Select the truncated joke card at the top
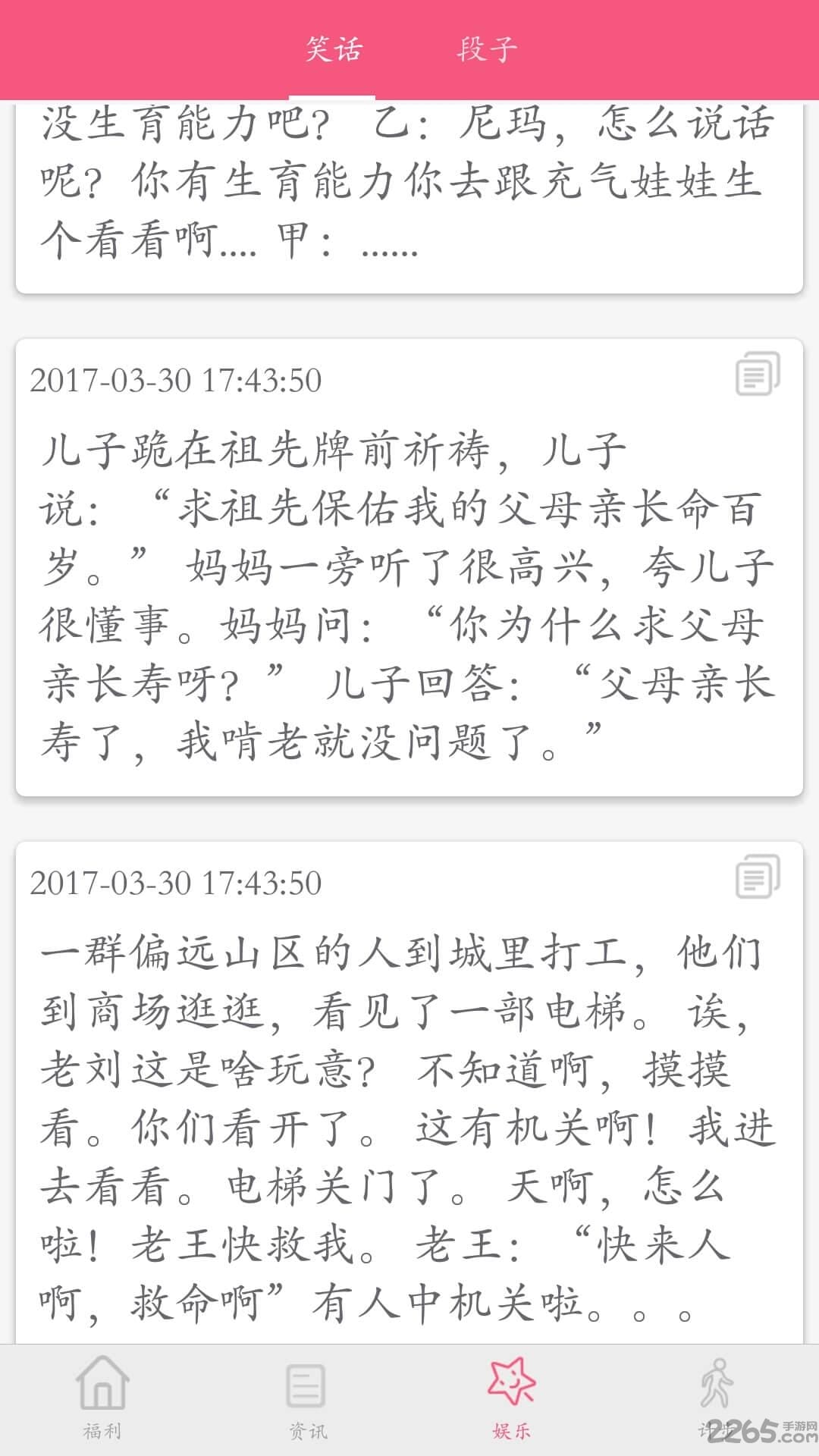 pyautogui.click(x=409, y=190)
